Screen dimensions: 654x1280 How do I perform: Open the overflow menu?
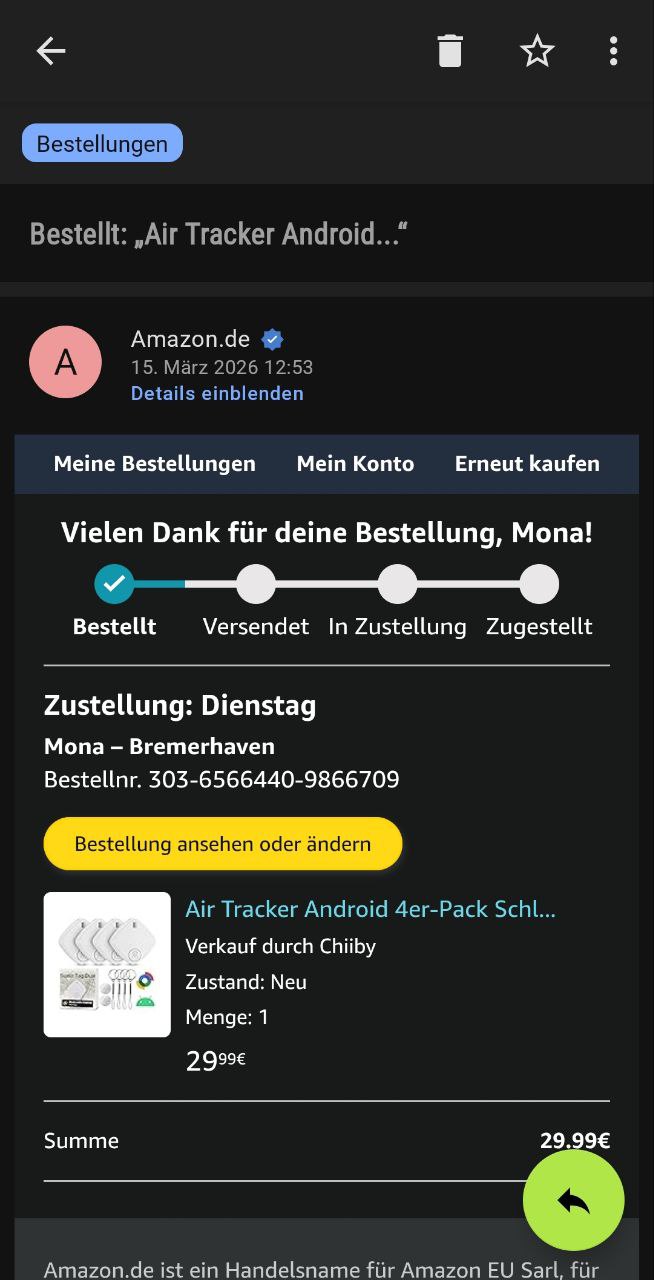613,51
